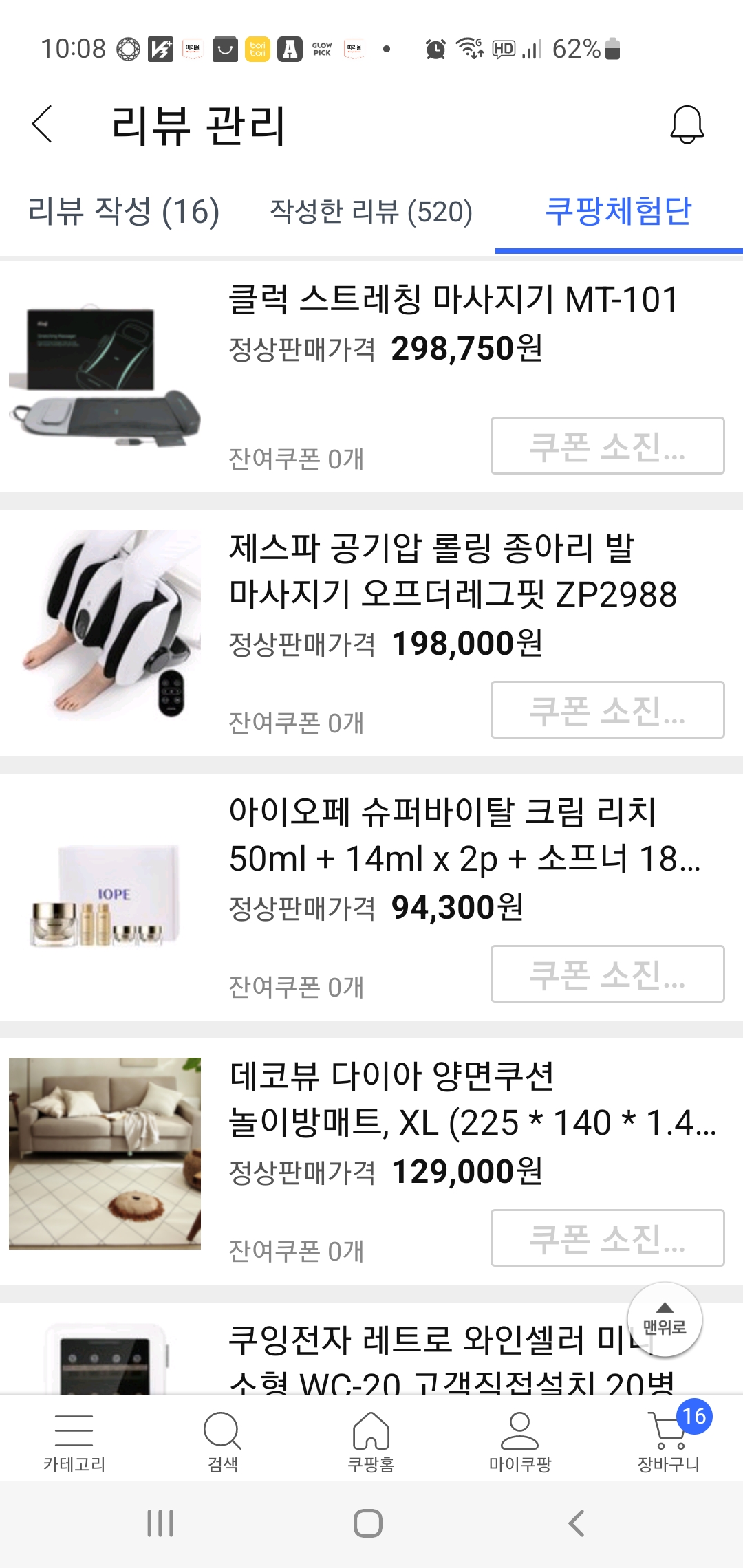
Task: Tap 쿠폰 소진 button on IOPE cream item
Action: [607, 974]
